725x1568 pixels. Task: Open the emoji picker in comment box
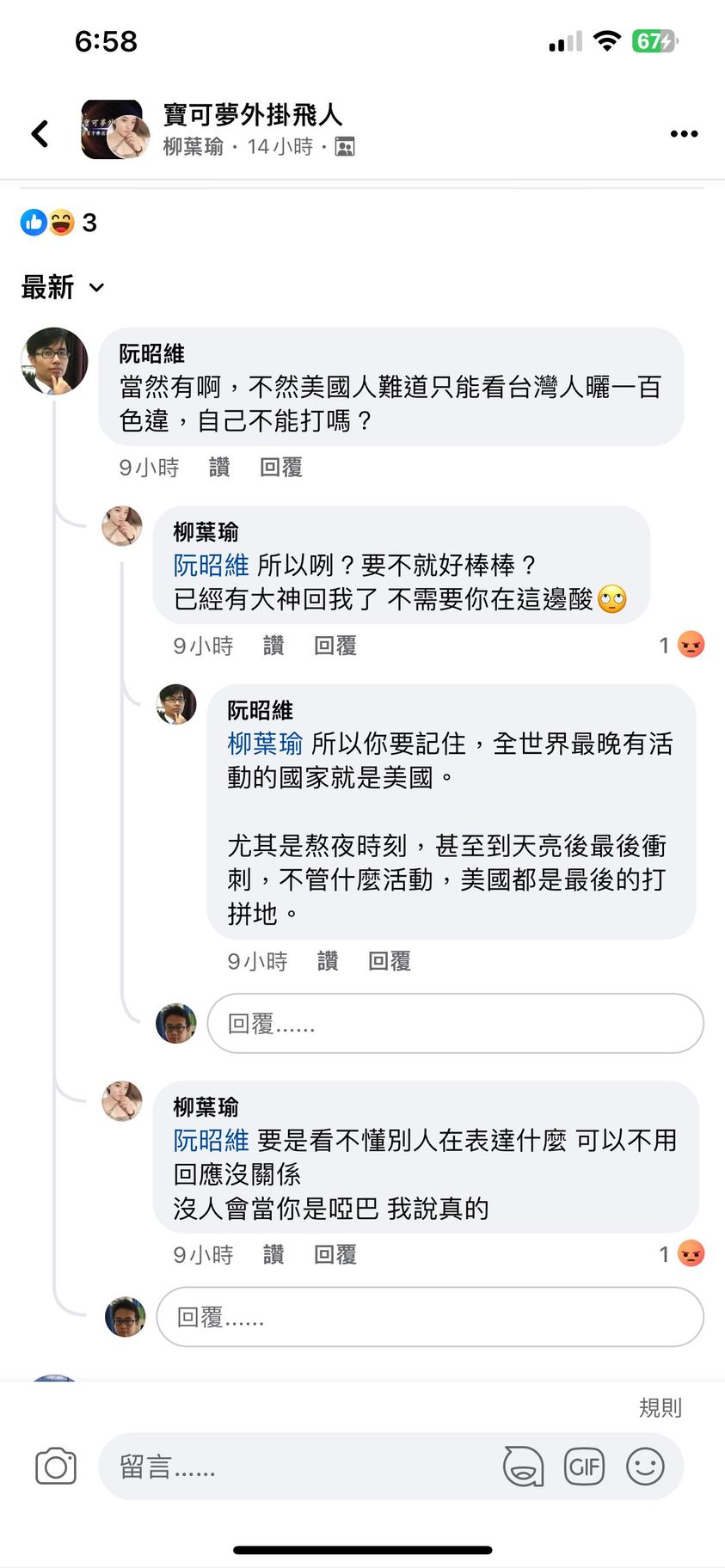pos(645,1467)
